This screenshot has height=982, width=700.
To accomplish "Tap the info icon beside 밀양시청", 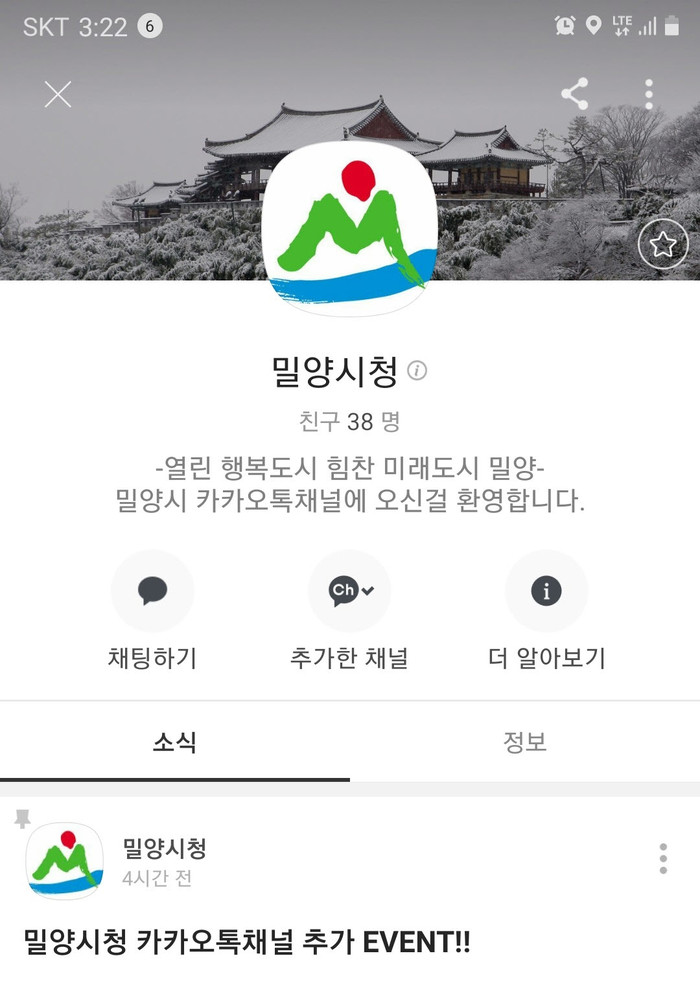I will (x=417, y=371).
